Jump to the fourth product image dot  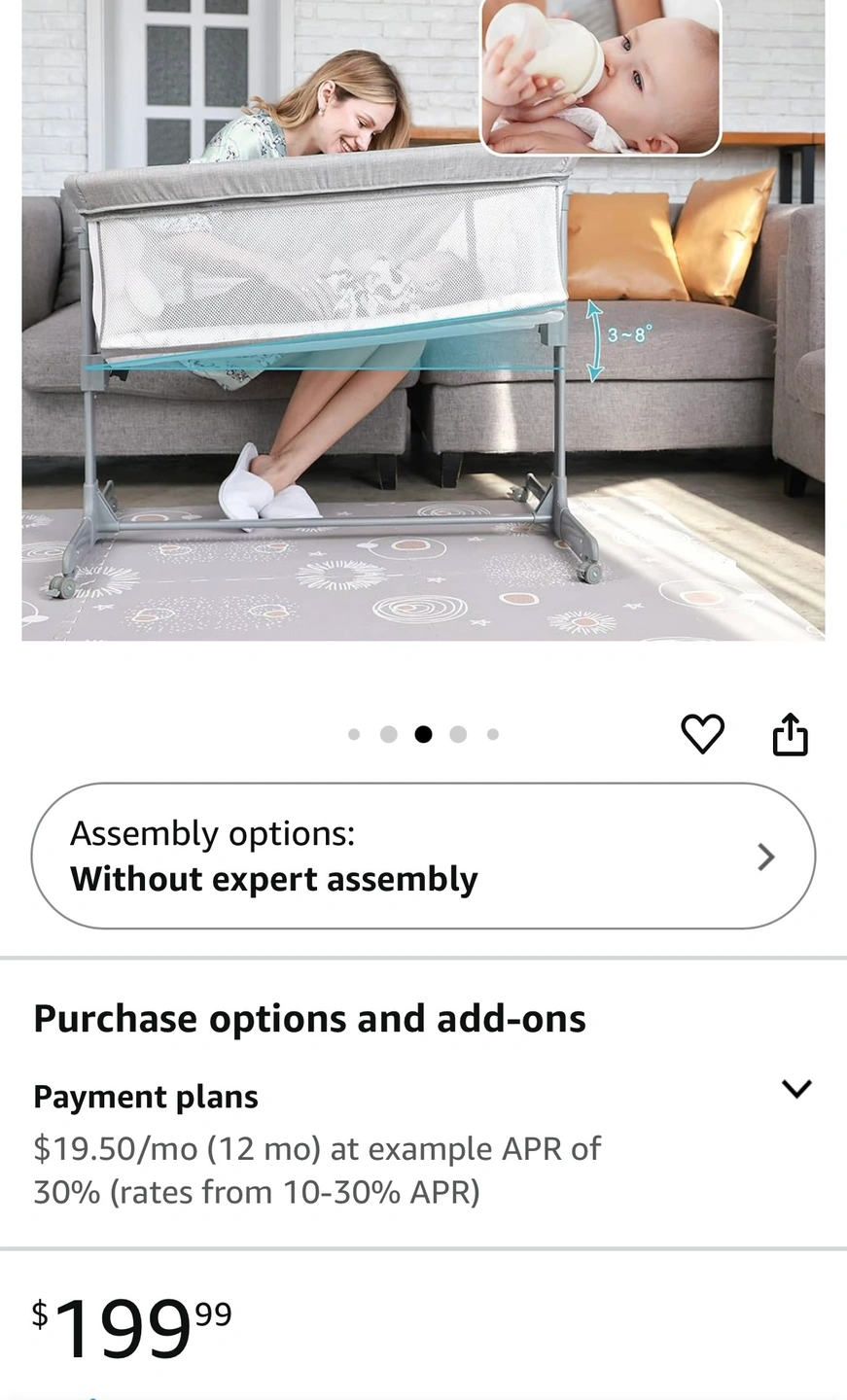458,735
